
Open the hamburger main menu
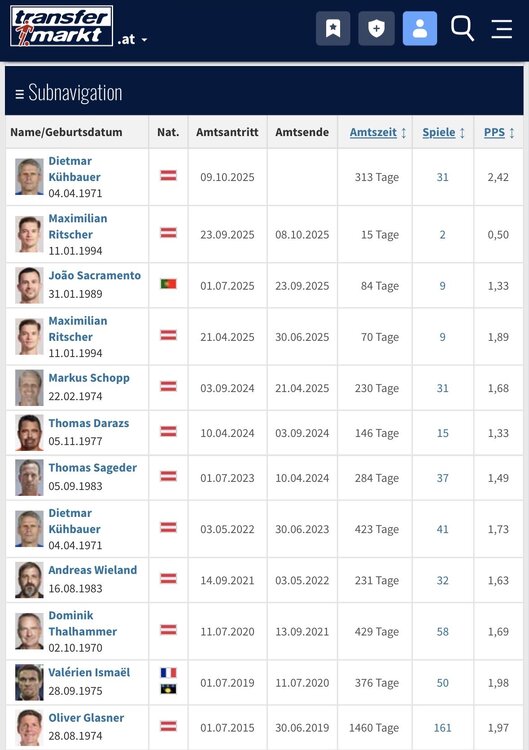click(502, 29)
